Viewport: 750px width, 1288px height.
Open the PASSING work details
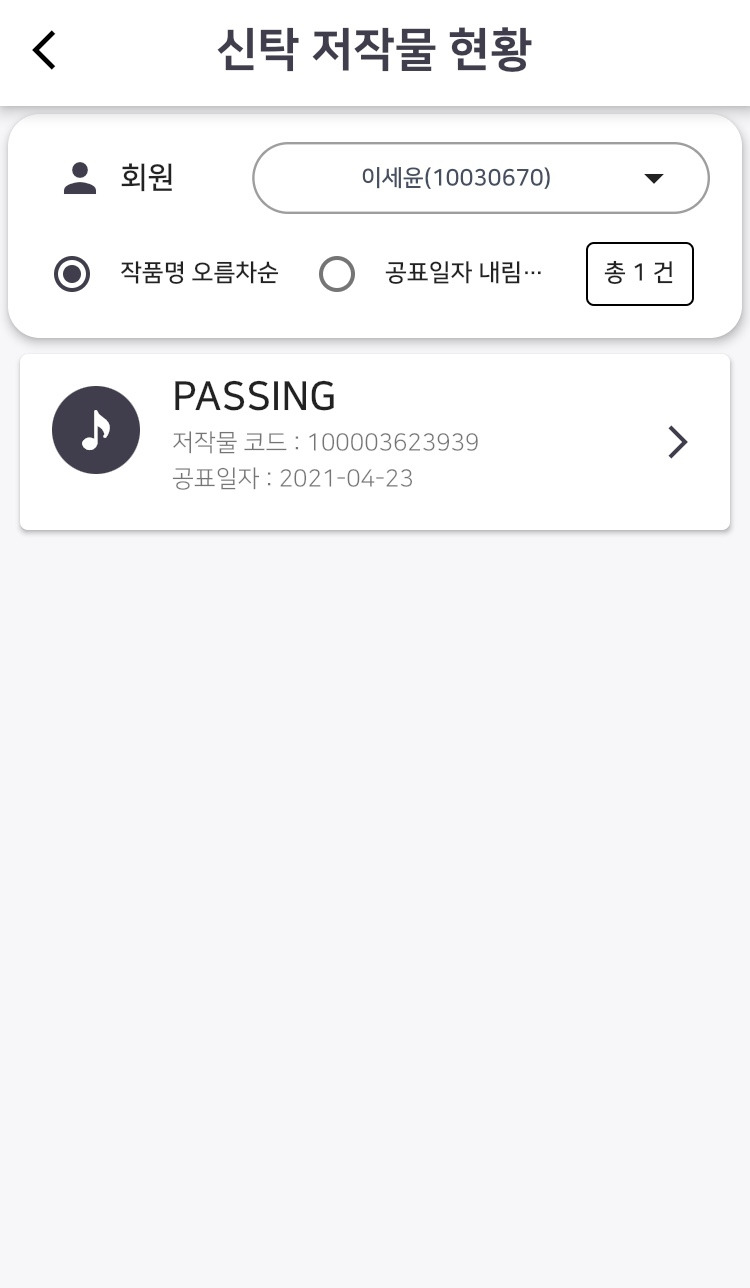tap(375, 442)
